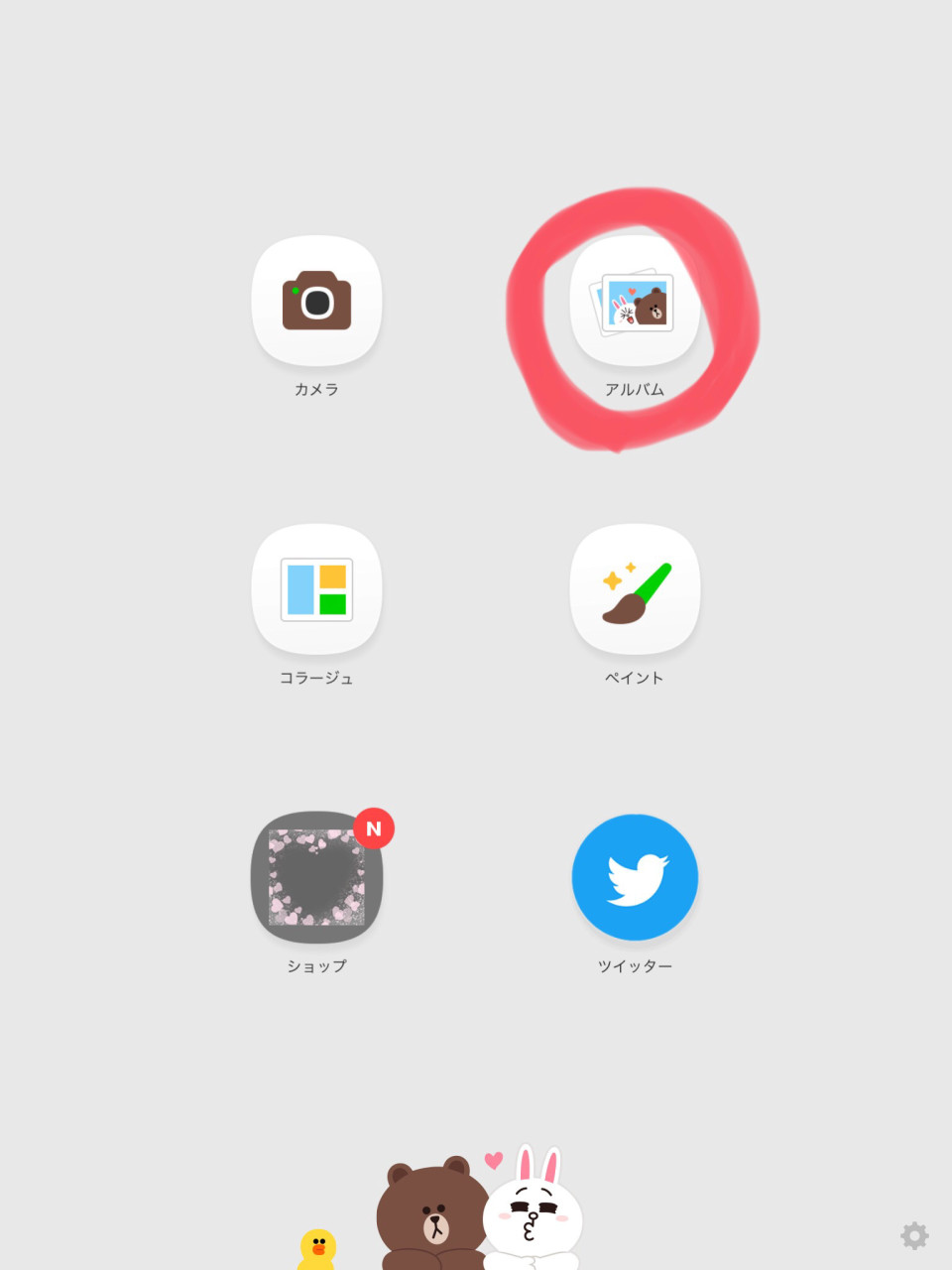Start a コラージュ collage
The width and height of the screenshot is (952, 1270).
(x=316, y=589)
